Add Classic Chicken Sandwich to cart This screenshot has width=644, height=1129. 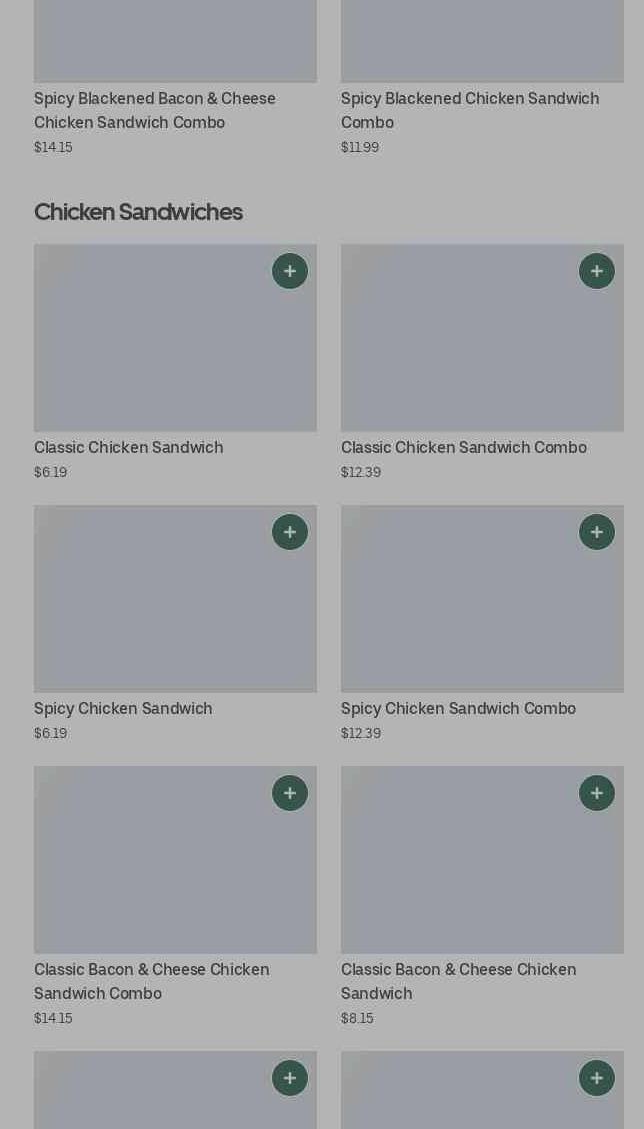(290, 271)
